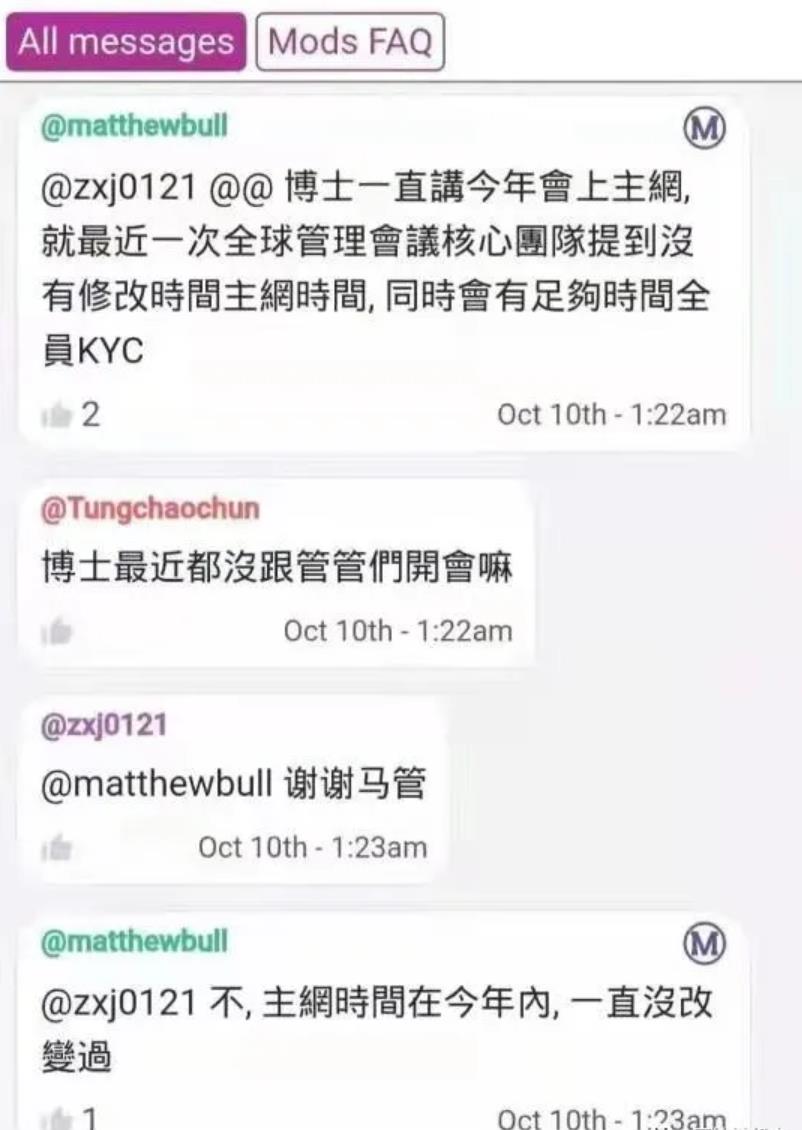Open the Mods FAQ tab
The width and height of the screenshot is (802, 1130).
[x=350, y=42]
